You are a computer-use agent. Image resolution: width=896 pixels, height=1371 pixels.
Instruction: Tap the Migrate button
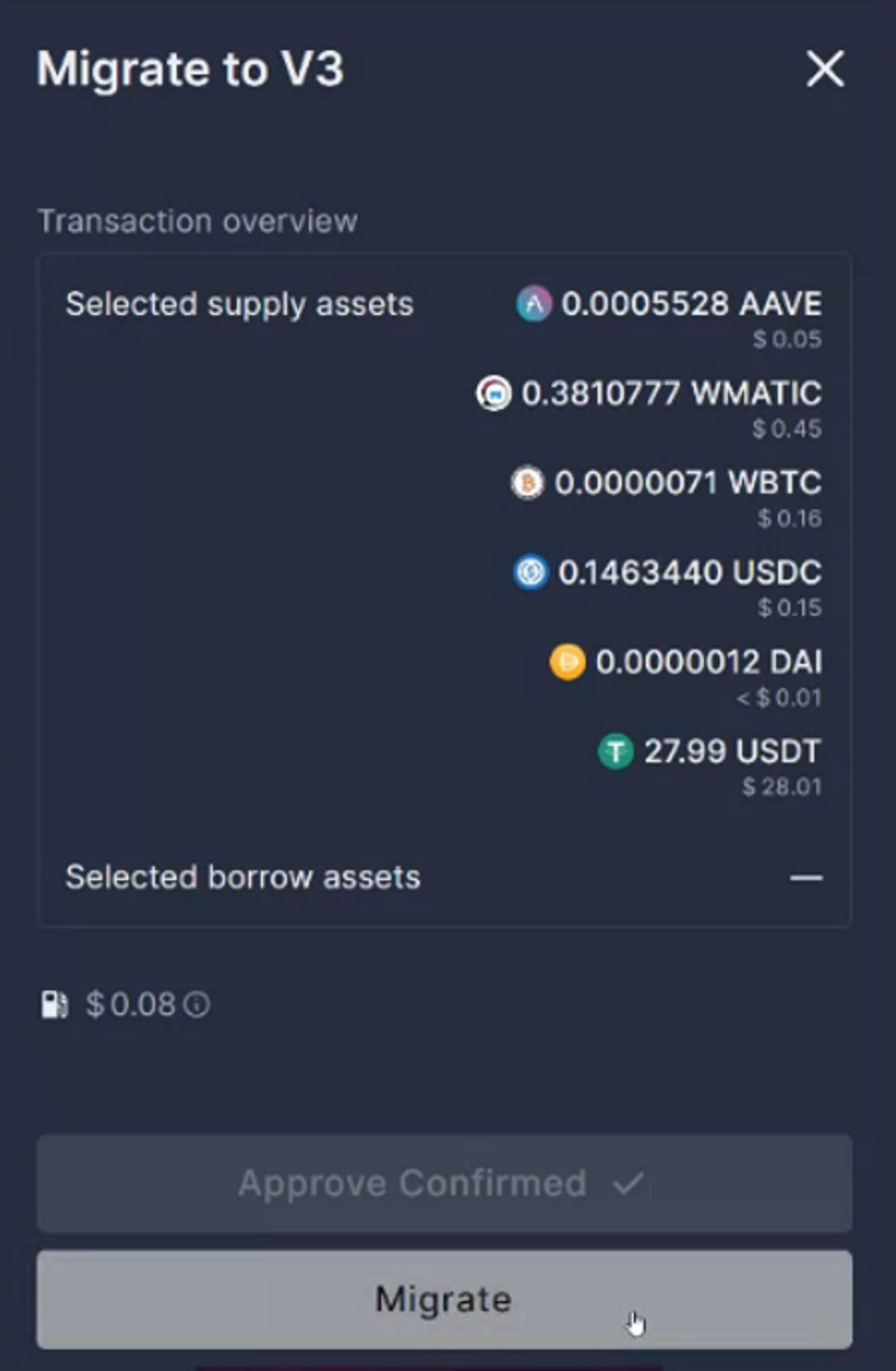(444, 1300)
